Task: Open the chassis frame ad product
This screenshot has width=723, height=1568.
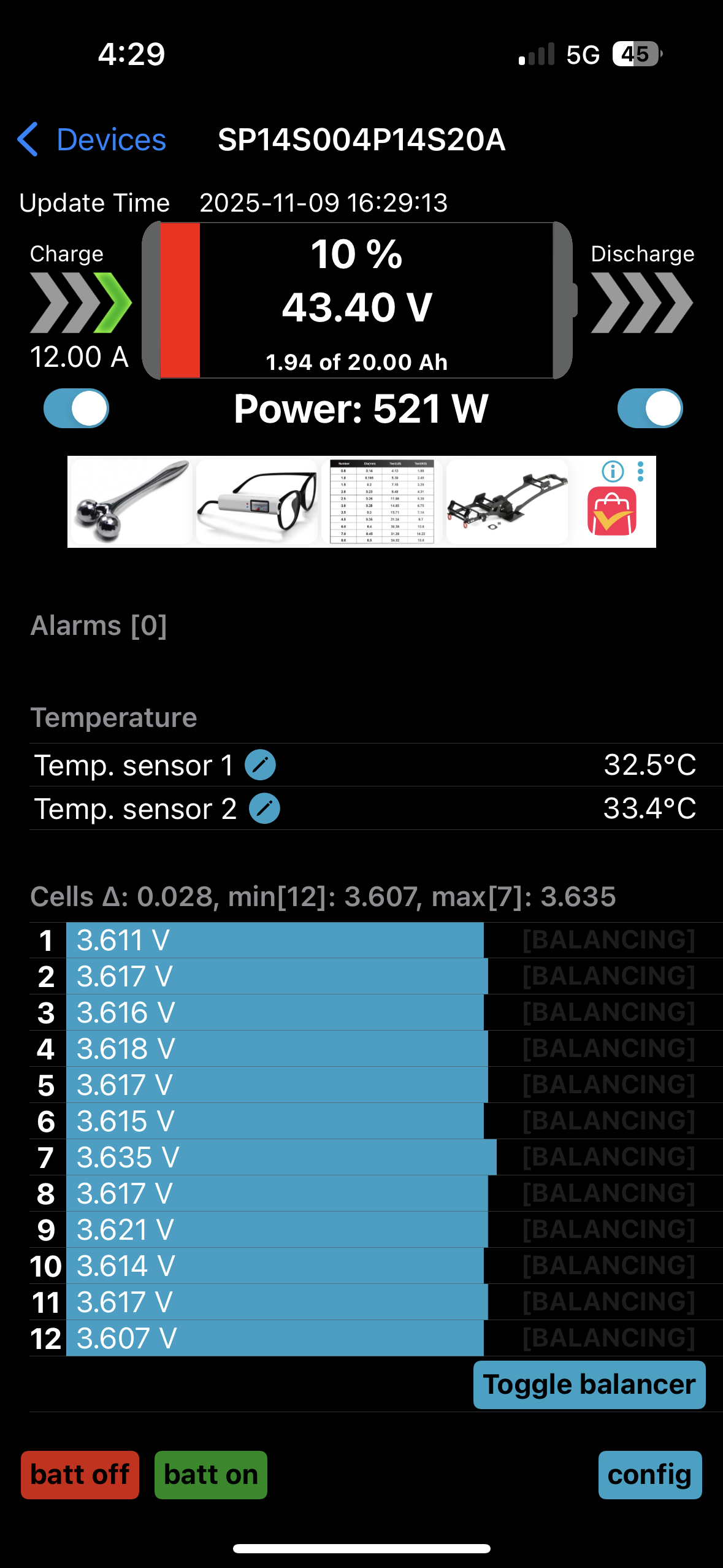Action: coord(507,502)
